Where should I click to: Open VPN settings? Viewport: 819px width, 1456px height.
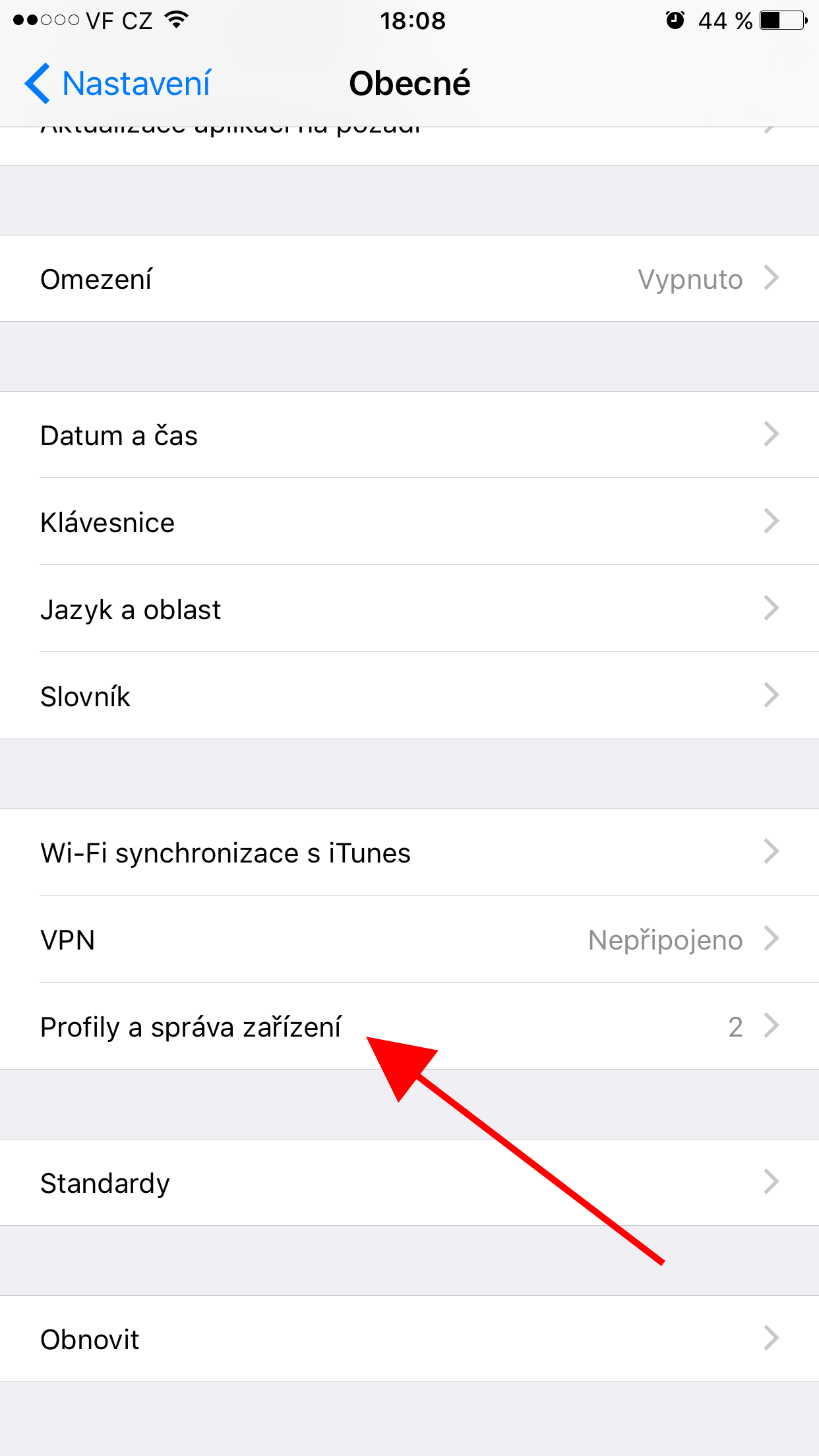(x=409, y=940)
